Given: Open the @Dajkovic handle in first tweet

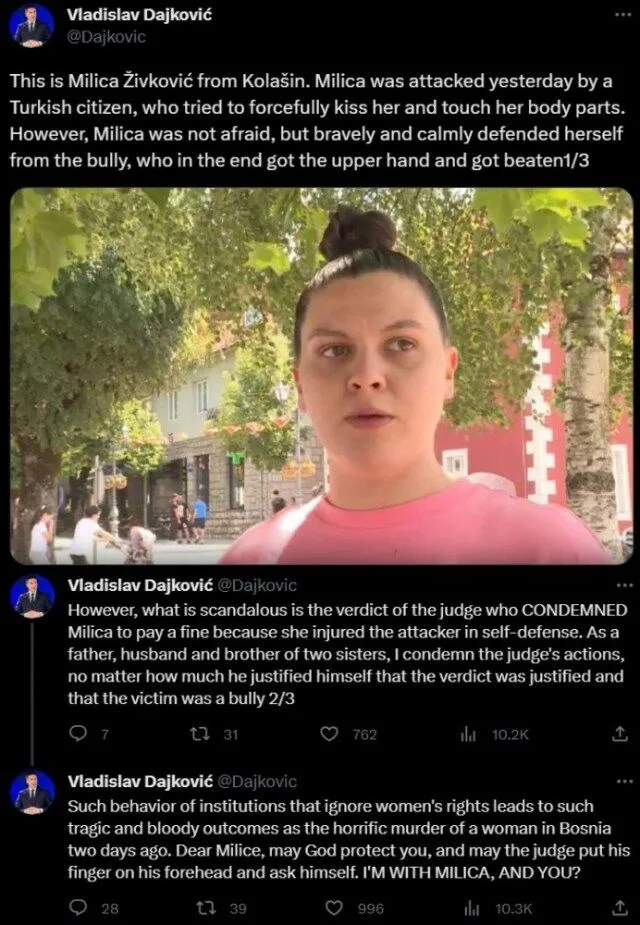Looking at the screenshot, I should [106, 37].
